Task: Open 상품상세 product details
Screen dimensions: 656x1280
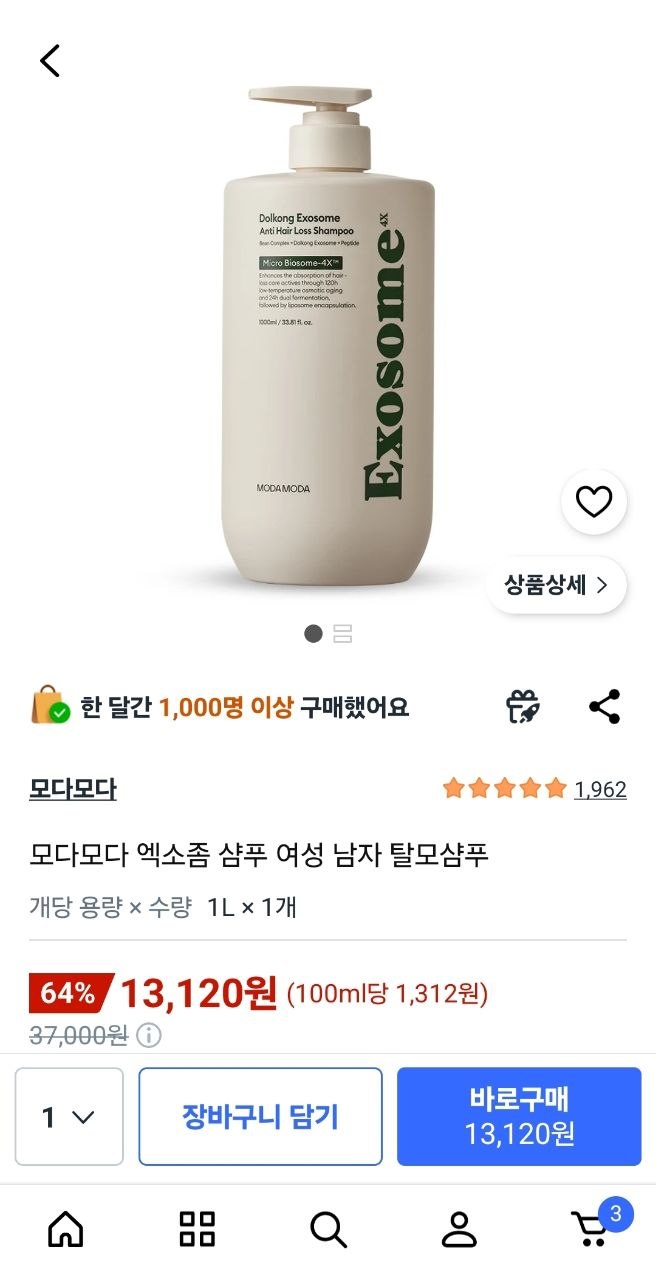Action: pos(556,586)
